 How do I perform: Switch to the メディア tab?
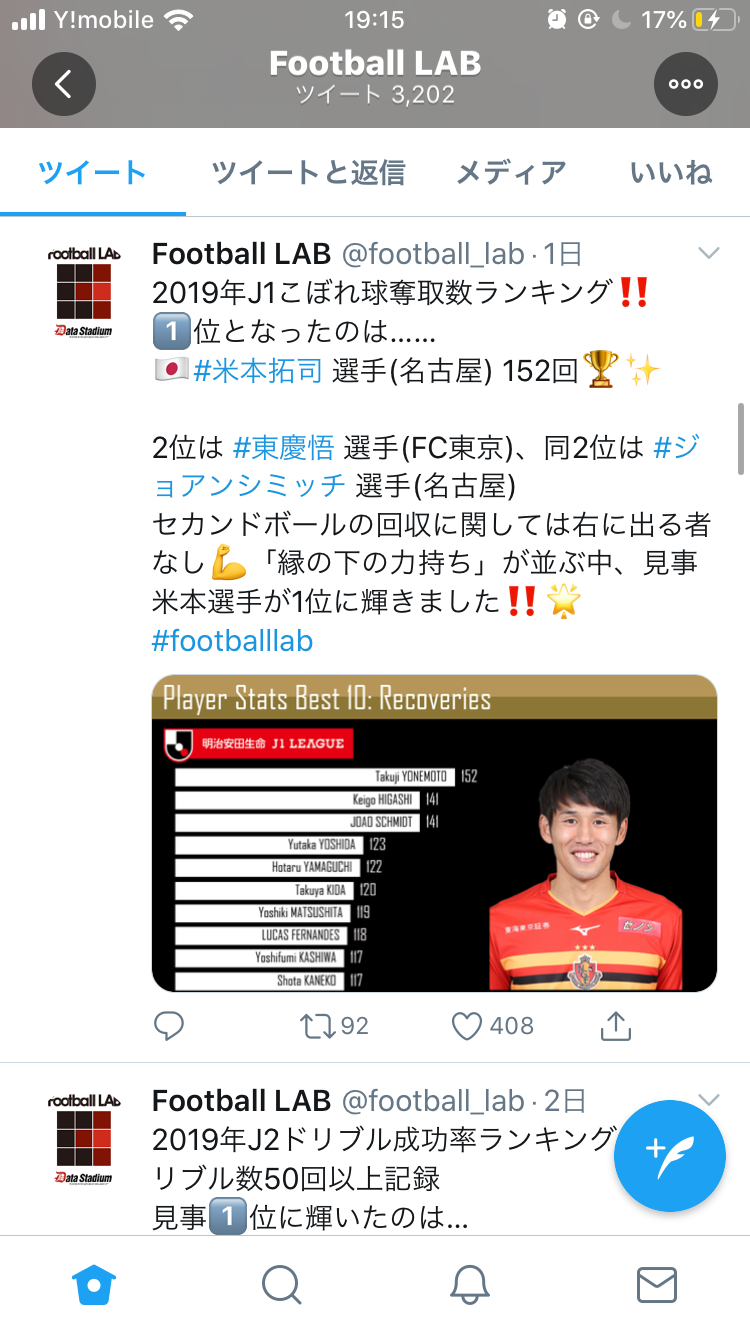click(511, 173)
